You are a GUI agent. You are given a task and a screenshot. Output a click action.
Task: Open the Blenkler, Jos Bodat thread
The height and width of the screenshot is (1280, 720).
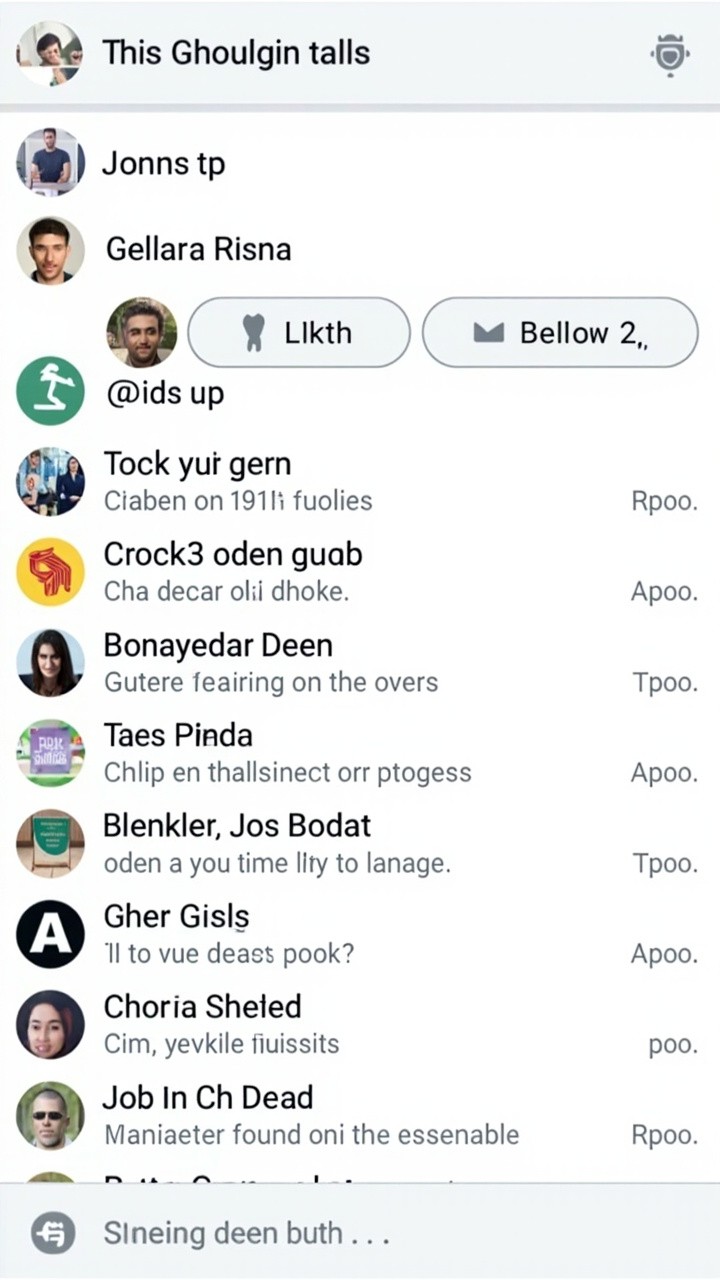(300, 843)
